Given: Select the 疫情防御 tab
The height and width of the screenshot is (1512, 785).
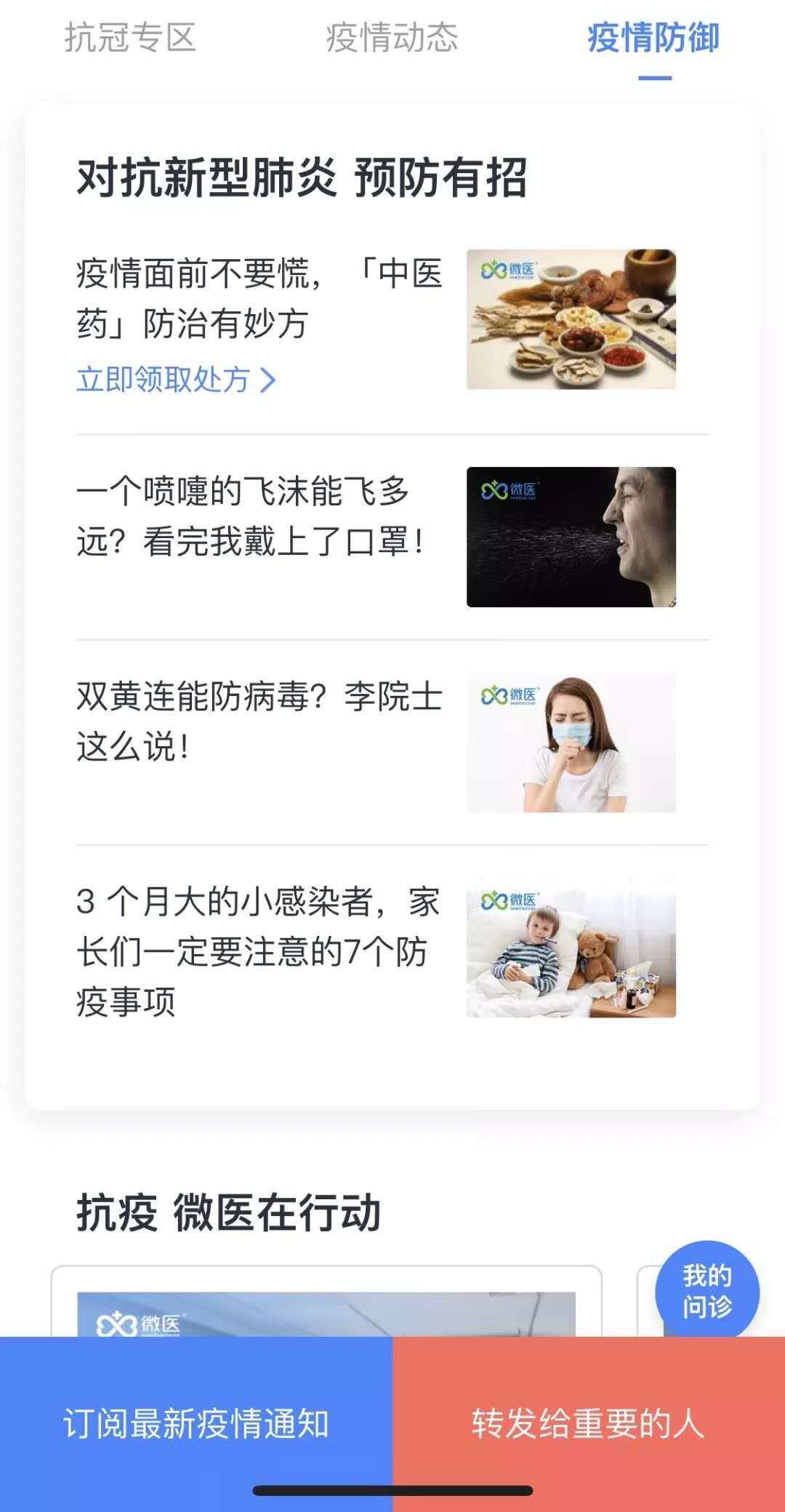Looking at the screenshot, I should [653, 38].
